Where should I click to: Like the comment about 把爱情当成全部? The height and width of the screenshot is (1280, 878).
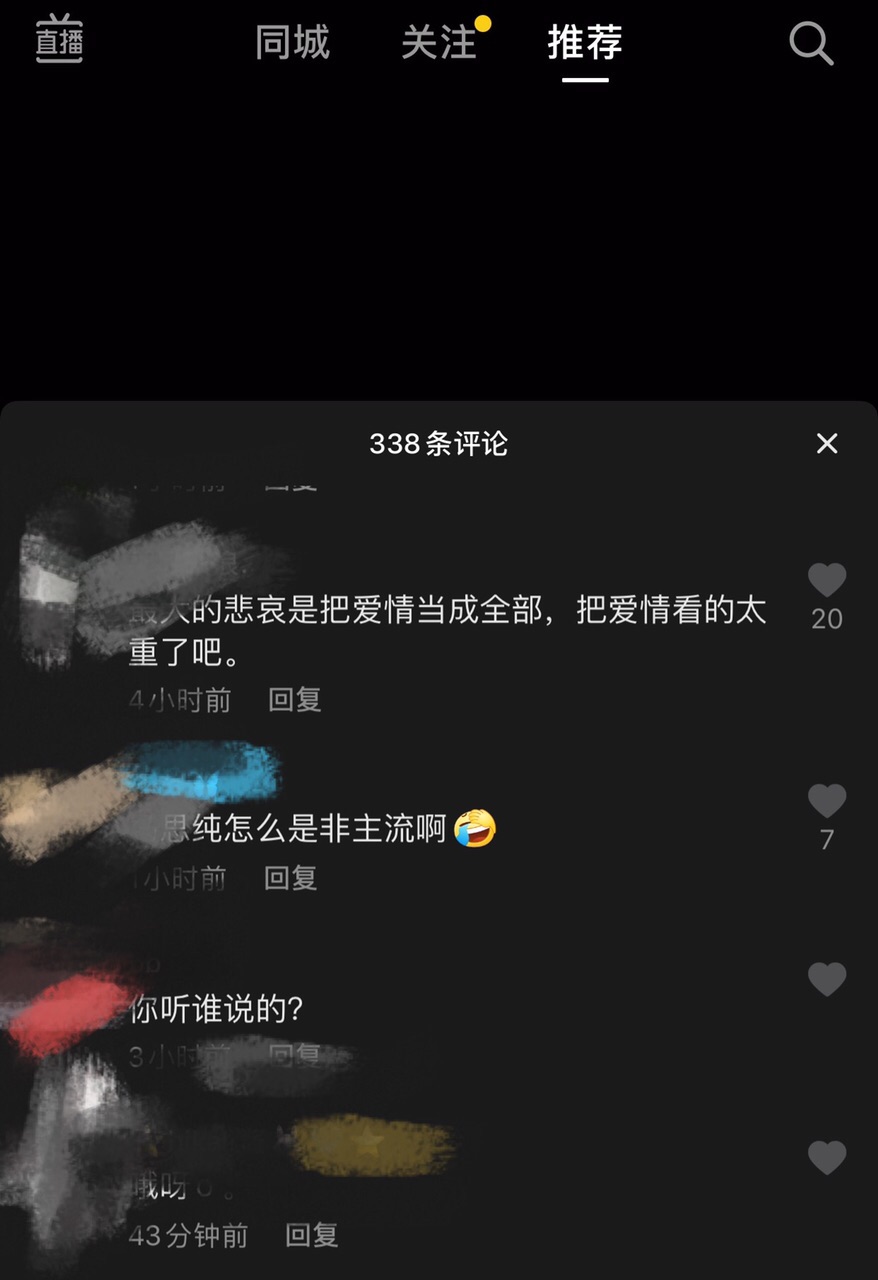point(826,581)
